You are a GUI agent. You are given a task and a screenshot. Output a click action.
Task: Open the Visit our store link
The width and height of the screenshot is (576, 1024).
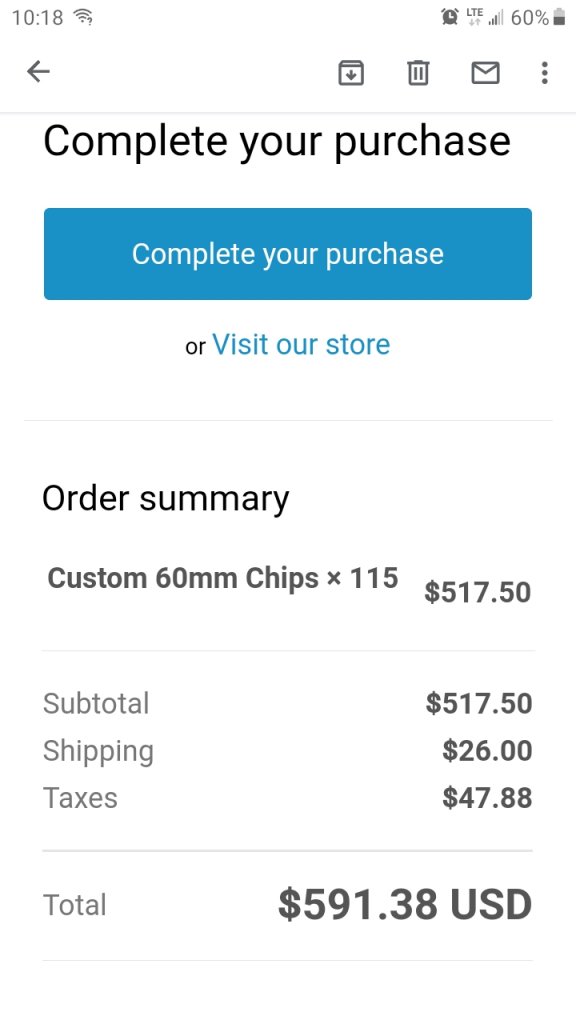tap(301, 344)
